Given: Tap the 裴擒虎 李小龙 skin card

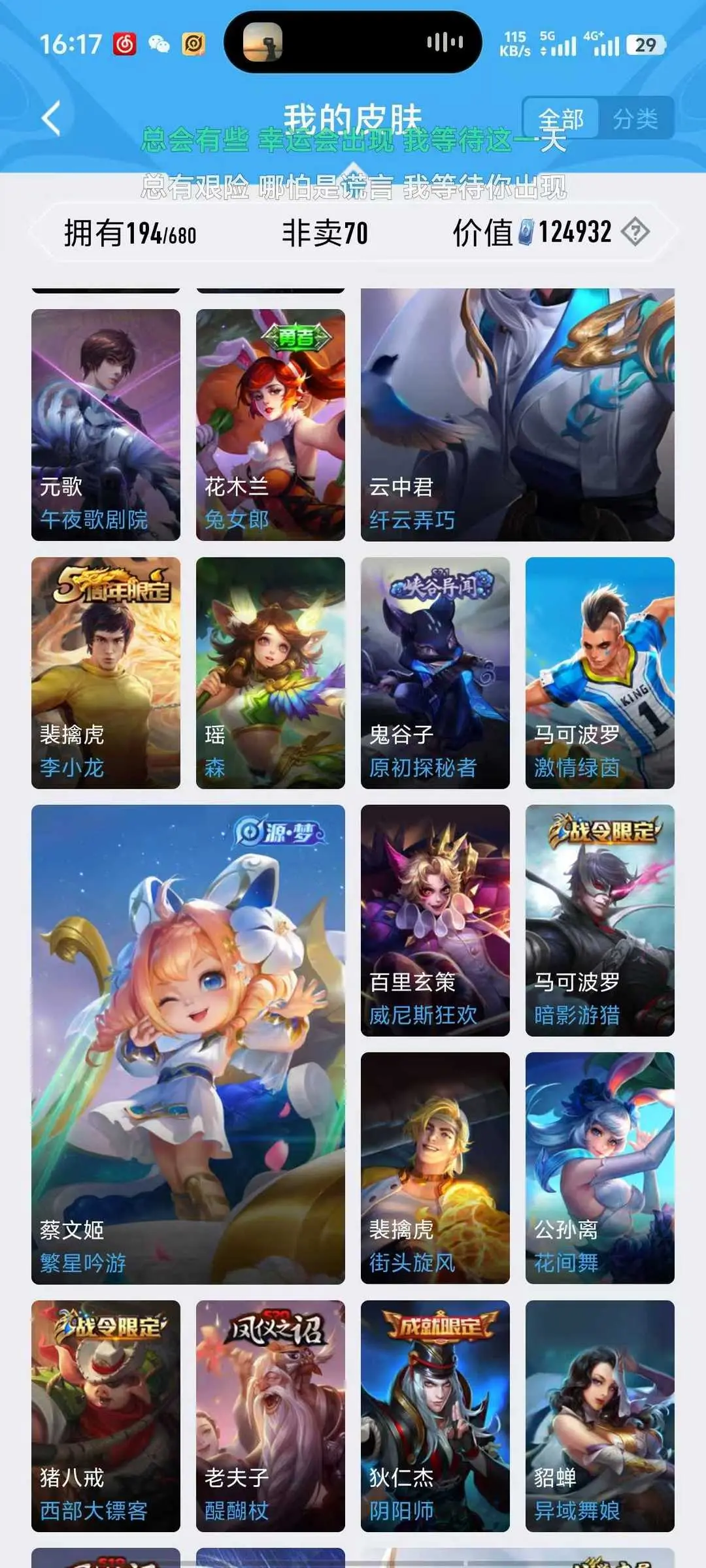Looking at the screenshot, I should click(106, 673).
